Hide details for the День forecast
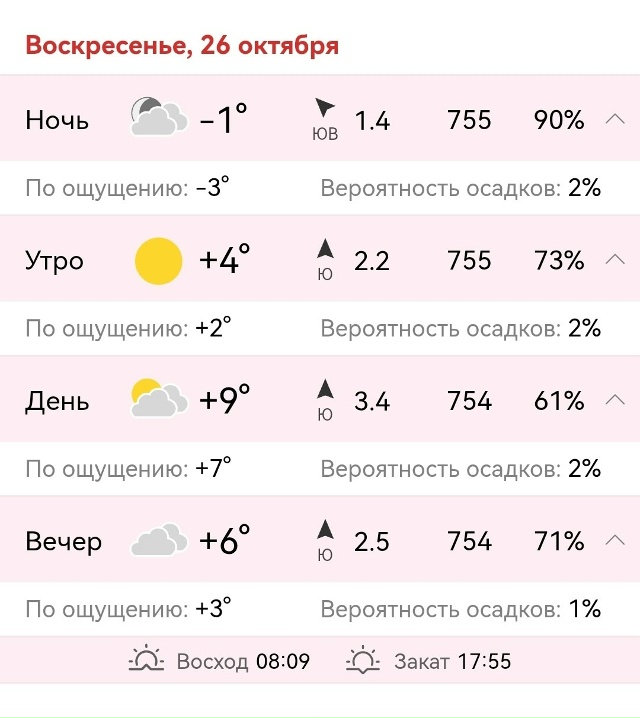This screenshot has height=718, width=640. tap(615, 401)
